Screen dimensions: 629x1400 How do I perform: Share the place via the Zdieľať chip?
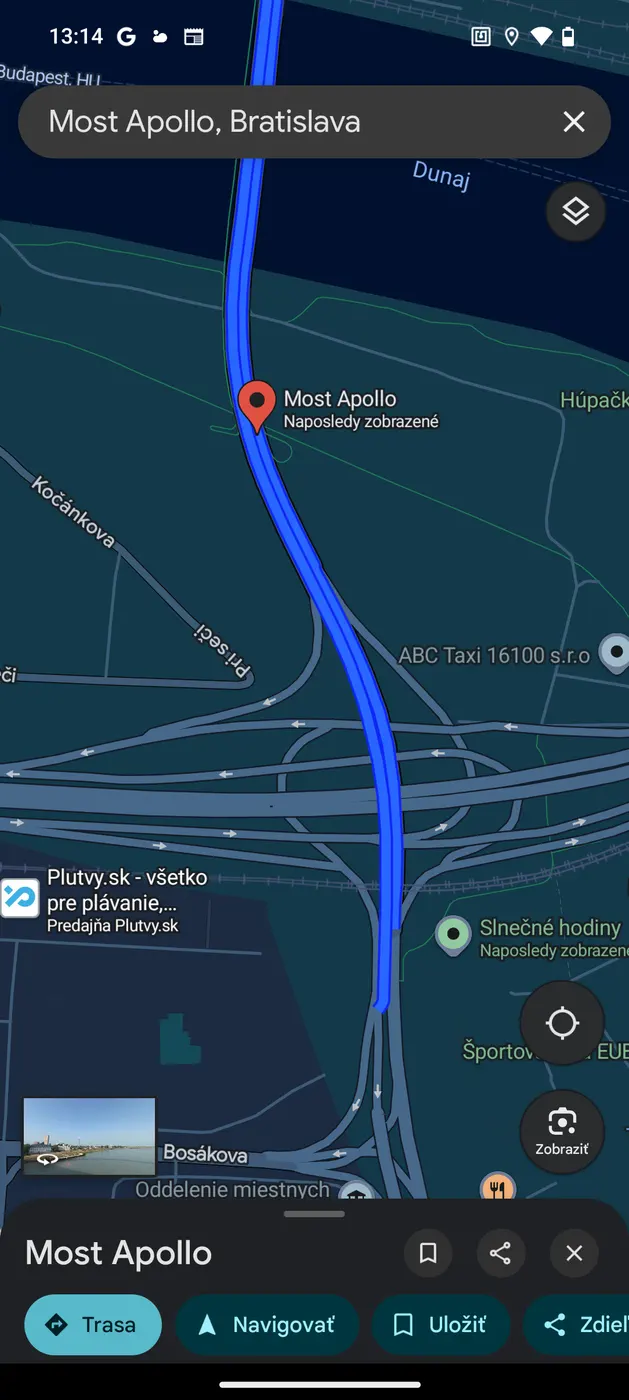pyautogui.click(x=585, y=1325)
